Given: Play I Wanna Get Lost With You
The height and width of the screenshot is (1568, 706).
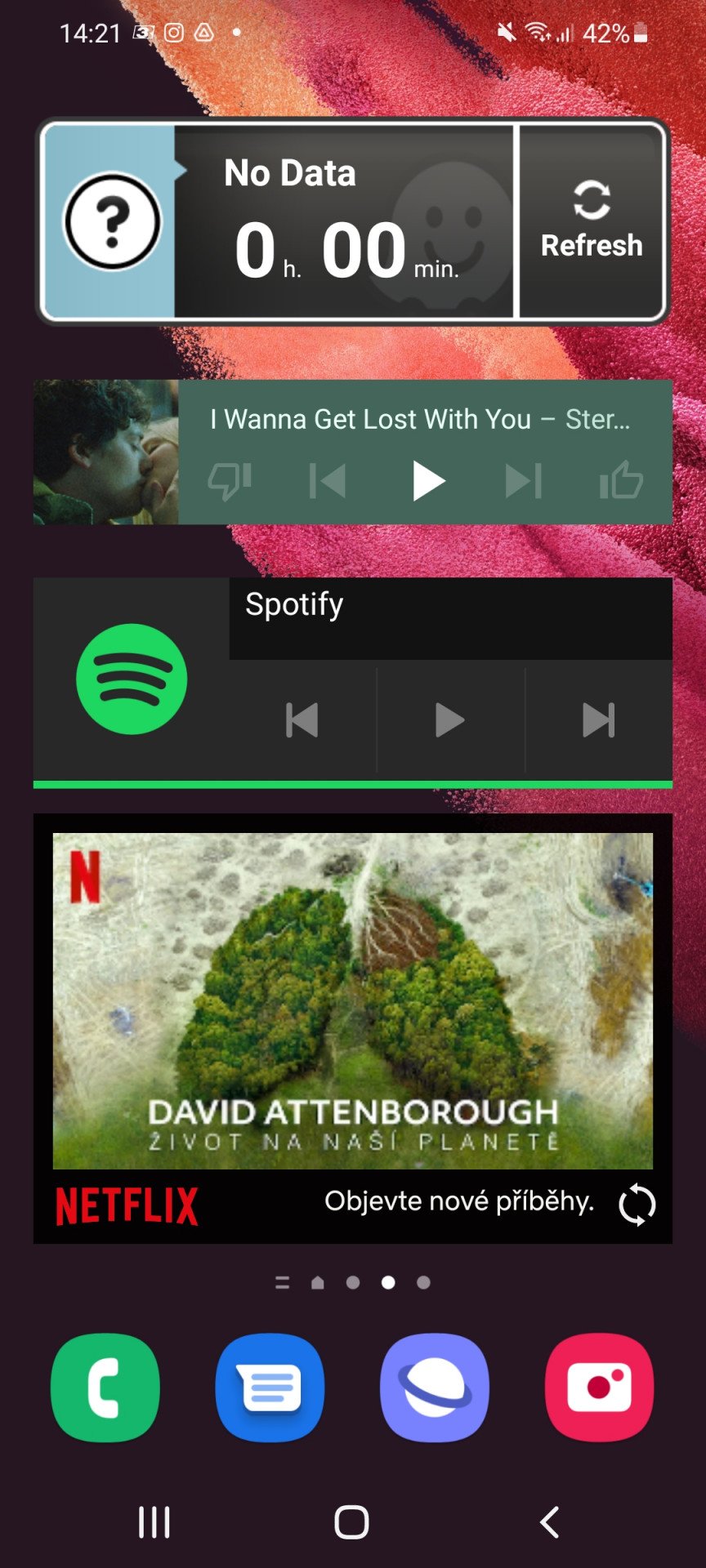Looking at the screenshot, I should (x=427, y=480).
